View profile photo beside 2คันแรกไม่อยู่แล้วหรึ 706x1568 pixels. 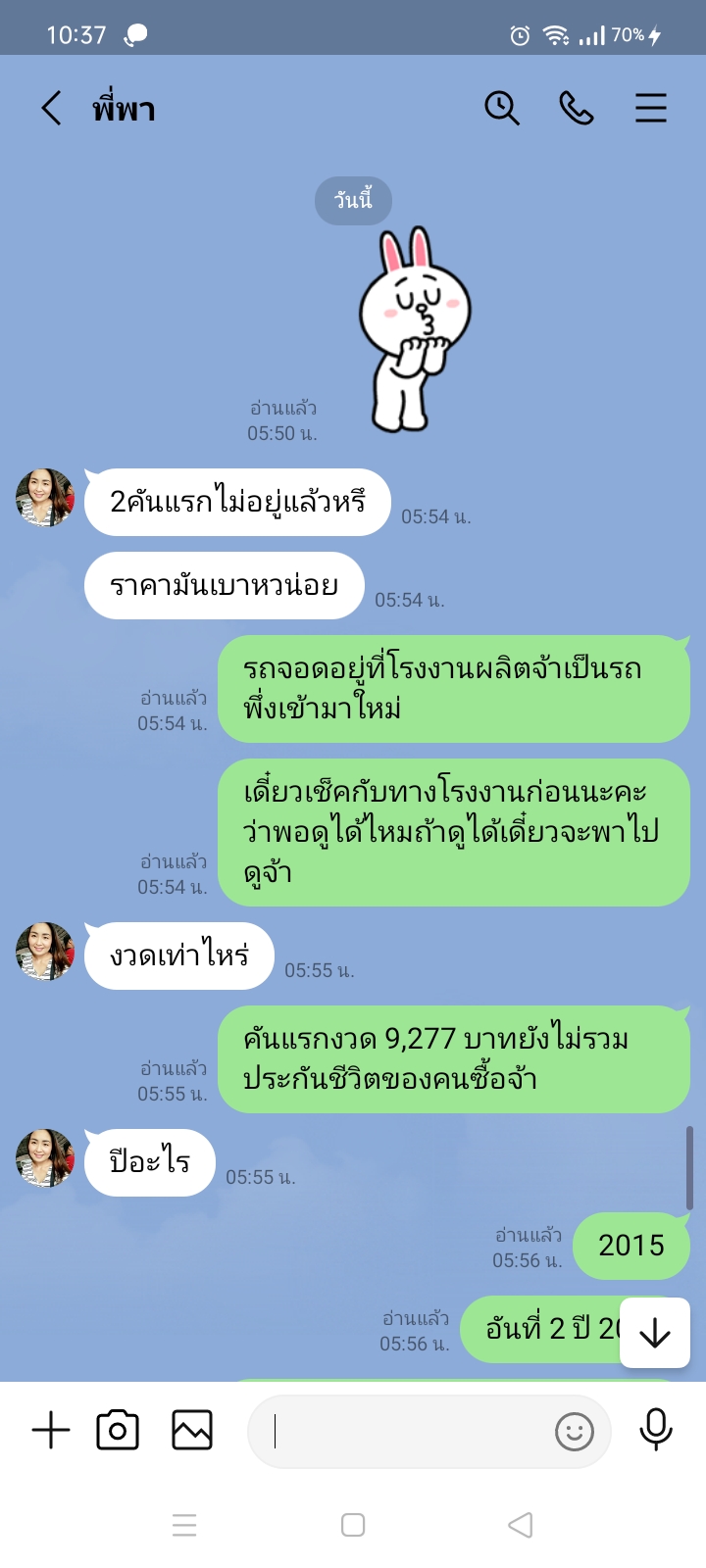(x=45, y=498)
